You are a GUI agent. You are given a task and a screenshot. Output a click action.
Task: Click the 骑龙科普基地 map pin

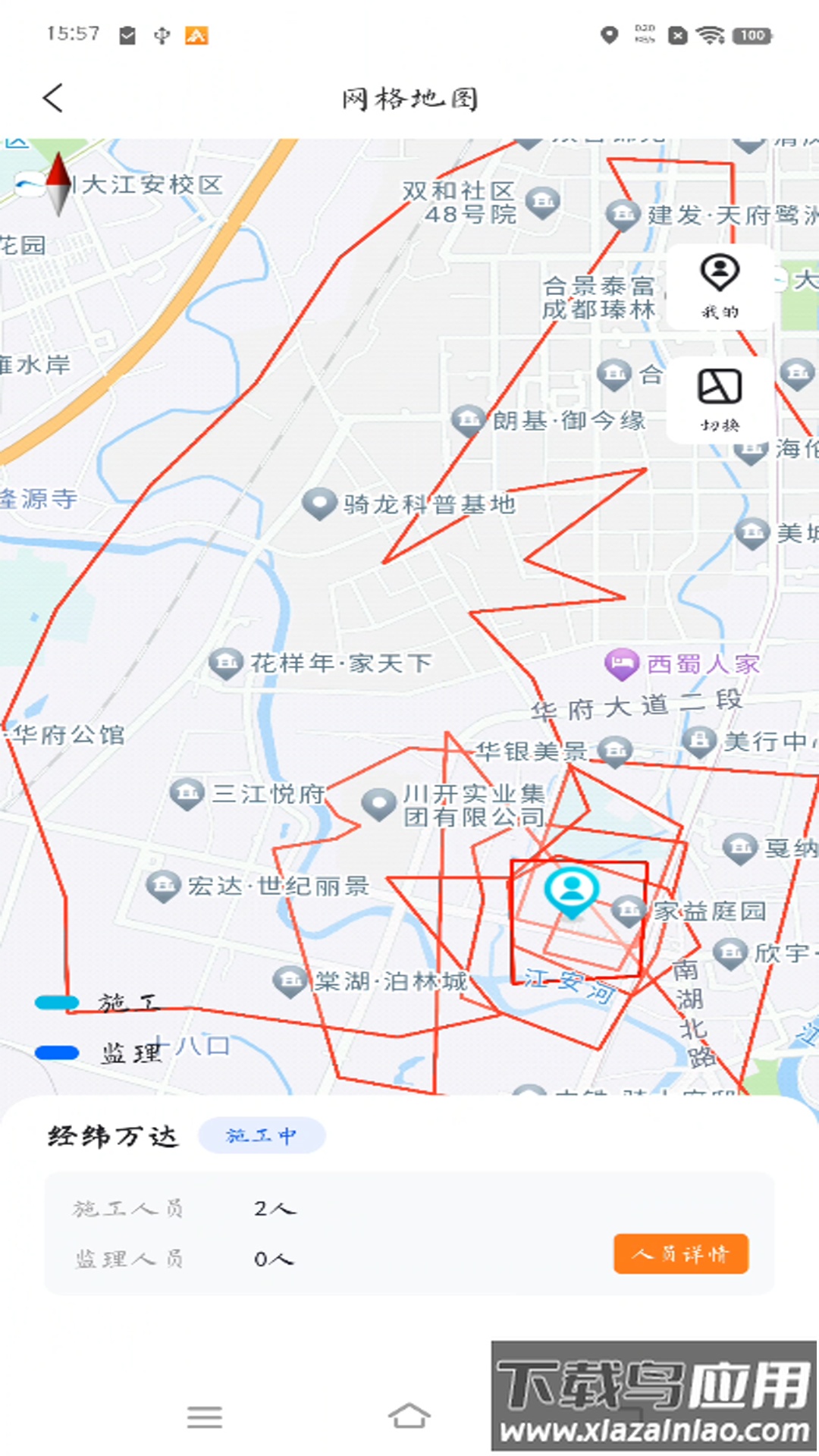(319, 501)
